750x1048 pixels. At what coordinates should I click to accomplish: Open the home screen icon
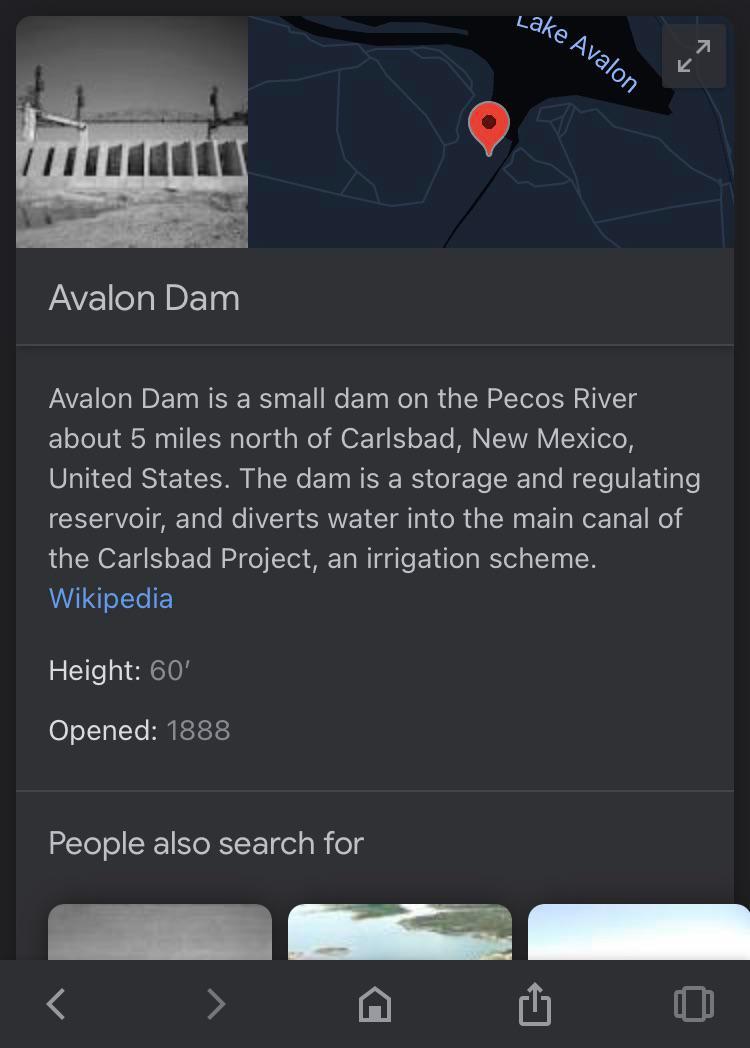(x=375, y=1004)
